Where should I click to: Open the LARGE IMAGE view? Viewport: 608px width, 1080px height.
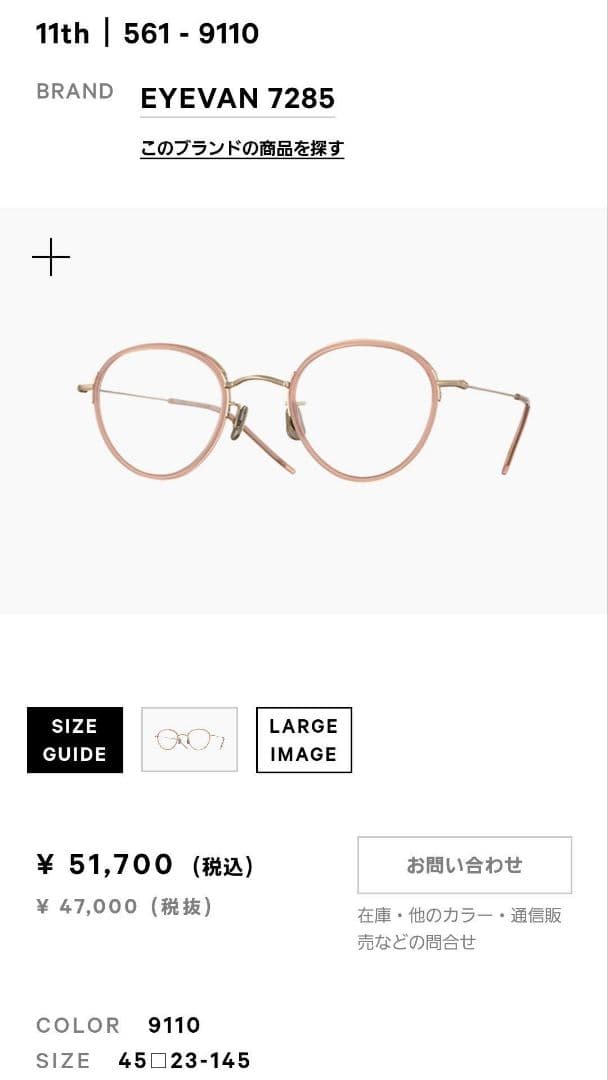[304, 740]
